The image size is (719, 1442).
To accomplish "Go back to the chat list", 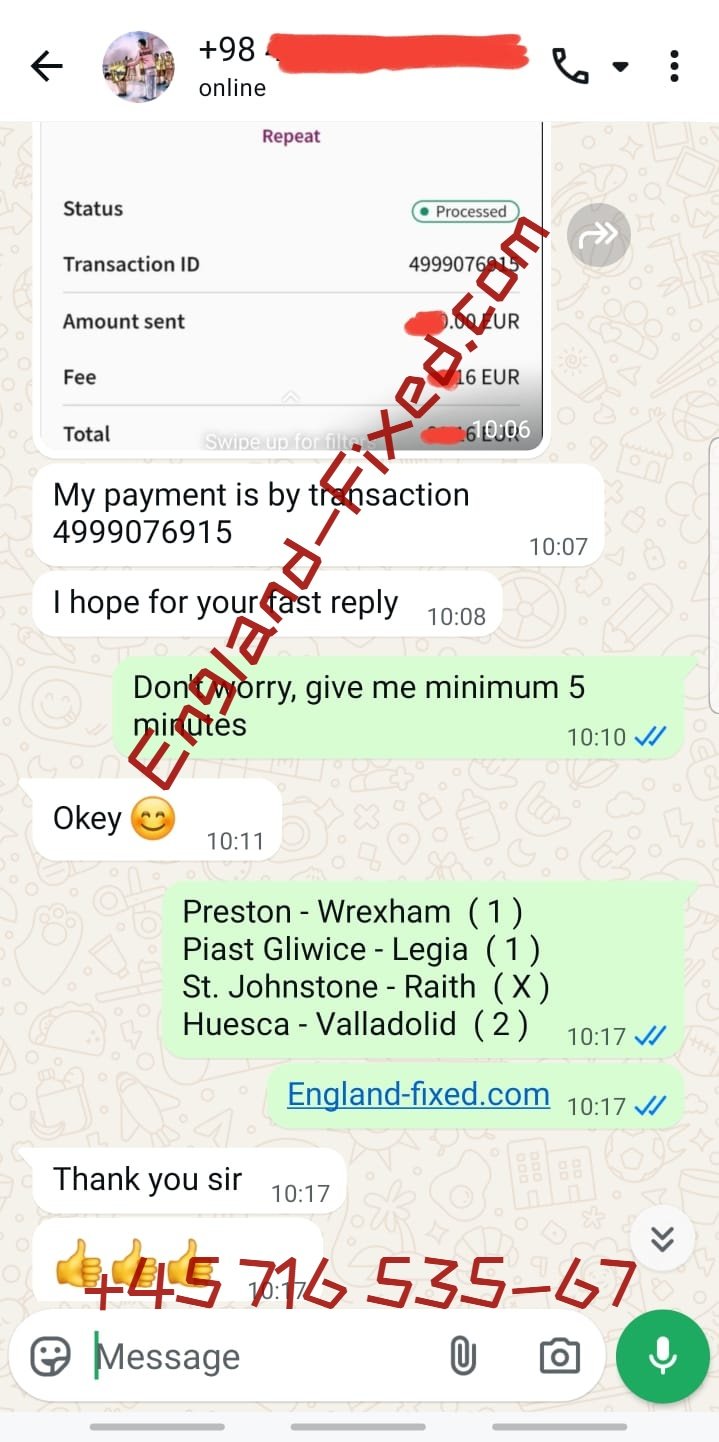I will tap(46, 67).
